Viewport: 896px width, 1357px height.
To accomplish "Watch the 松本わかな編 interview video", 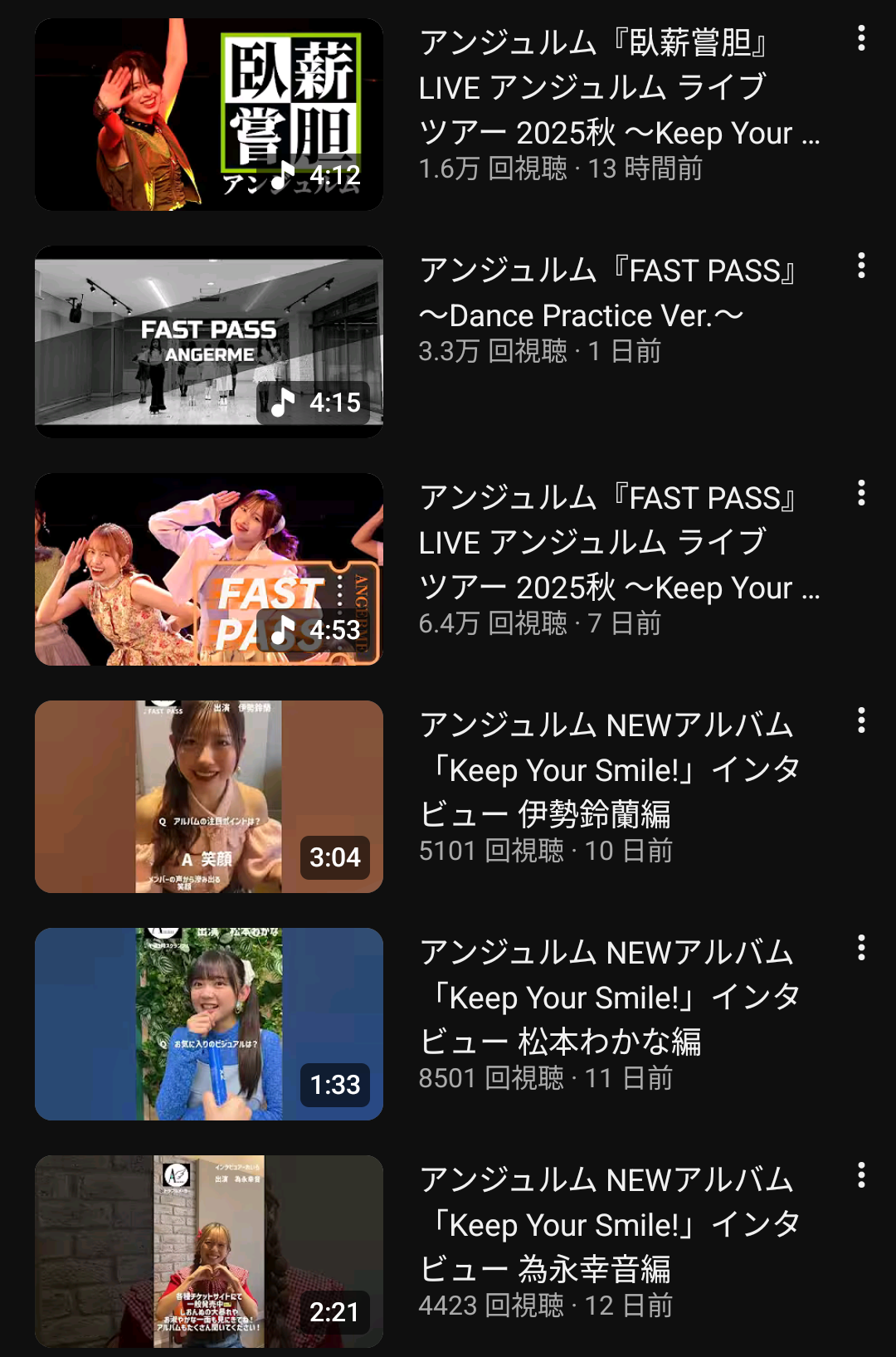I will pyautogui.click(x=208, y=1024).
